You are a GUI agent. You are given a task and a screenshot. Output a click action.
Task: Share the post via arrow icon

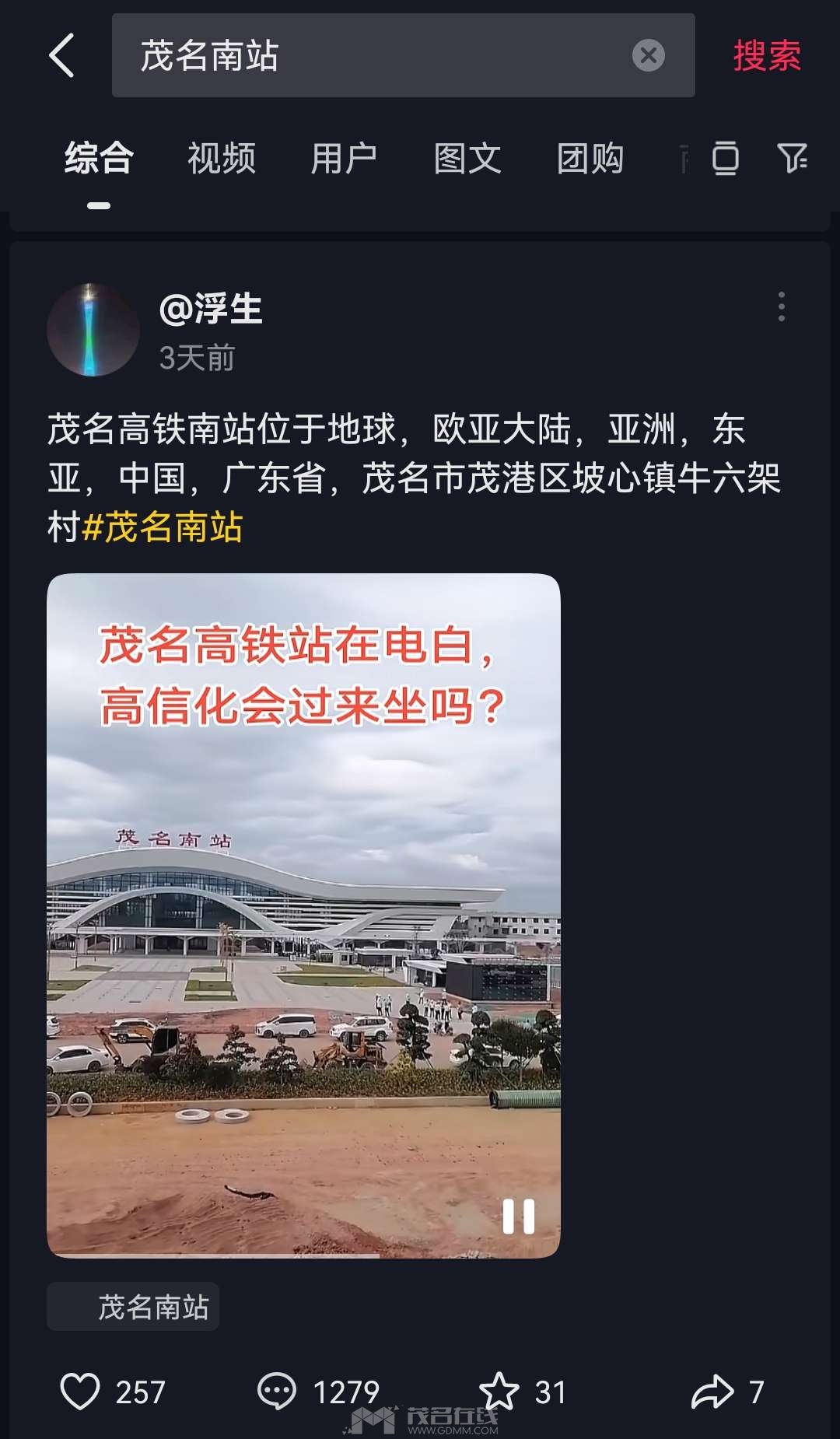pos(712,1392)
